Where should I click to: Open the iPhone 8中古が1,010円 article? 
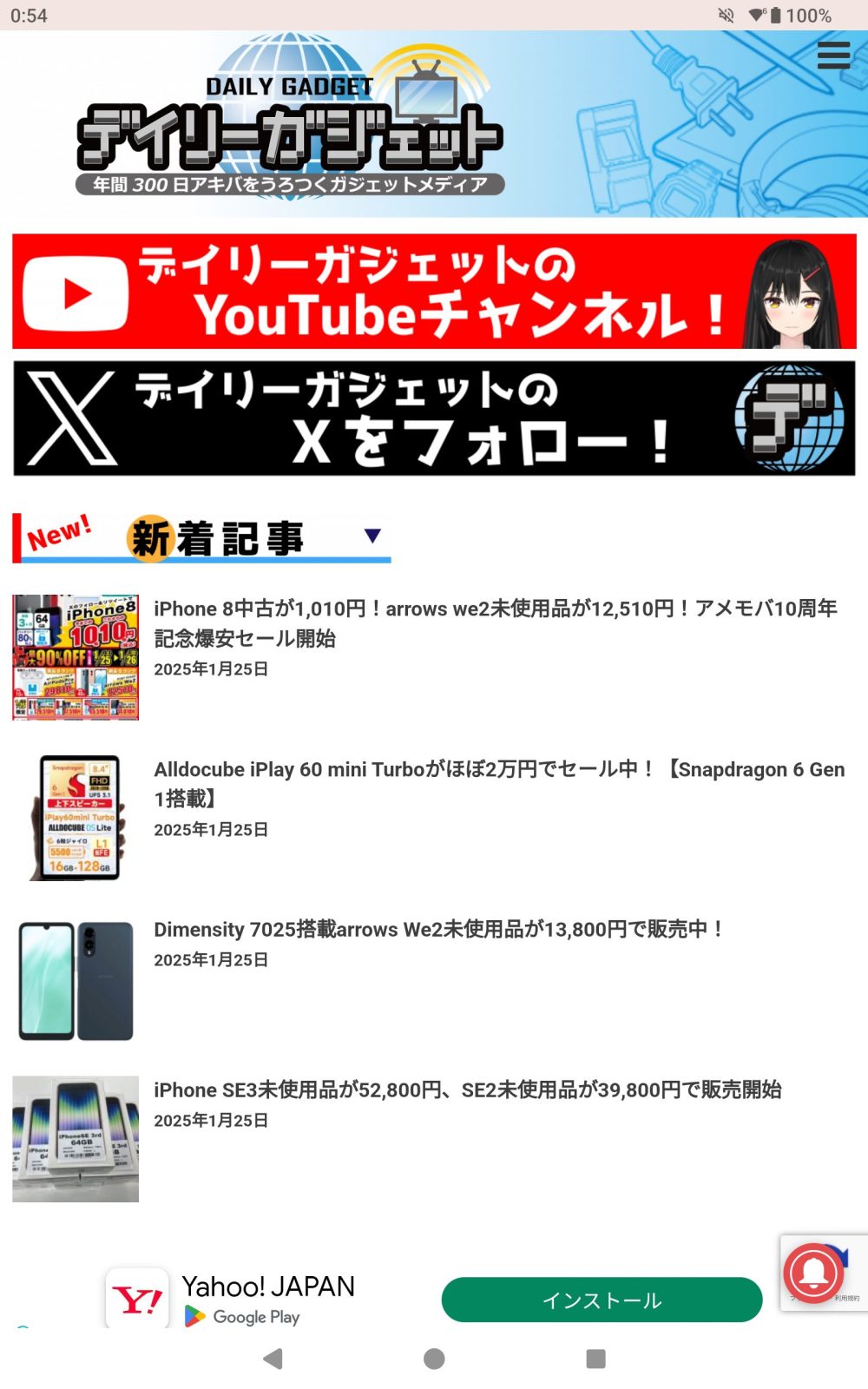point(495,622)
